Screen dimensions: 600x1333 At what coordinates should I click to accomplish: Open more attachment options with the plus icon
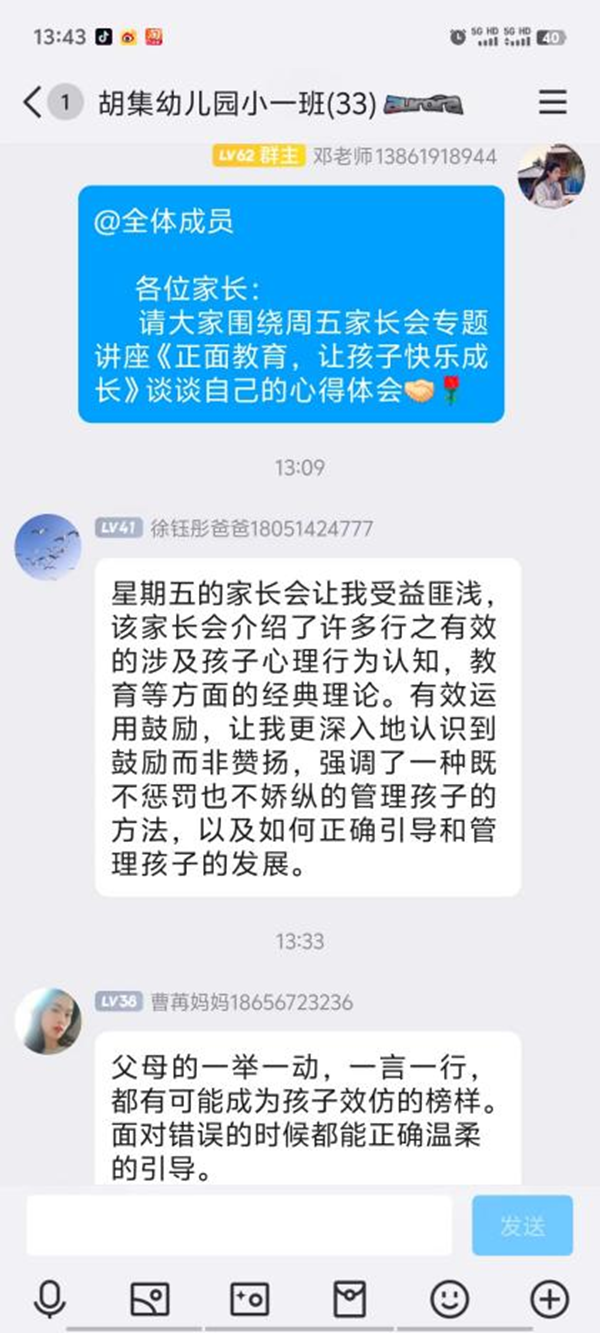point(549,1299)
